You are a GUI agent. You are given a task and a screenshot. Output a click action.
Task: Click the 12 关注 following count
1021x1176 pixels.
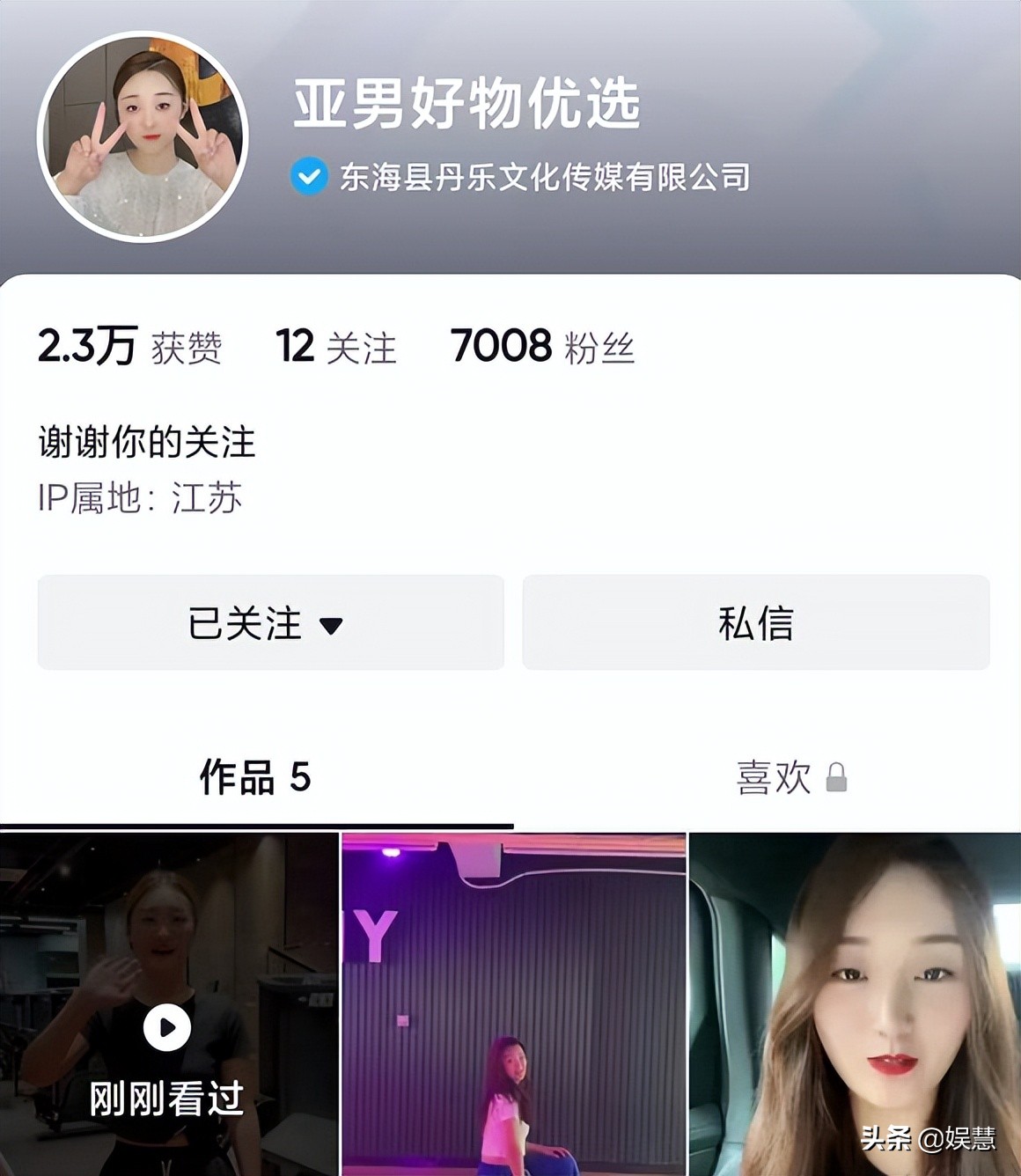click(334, 349)
